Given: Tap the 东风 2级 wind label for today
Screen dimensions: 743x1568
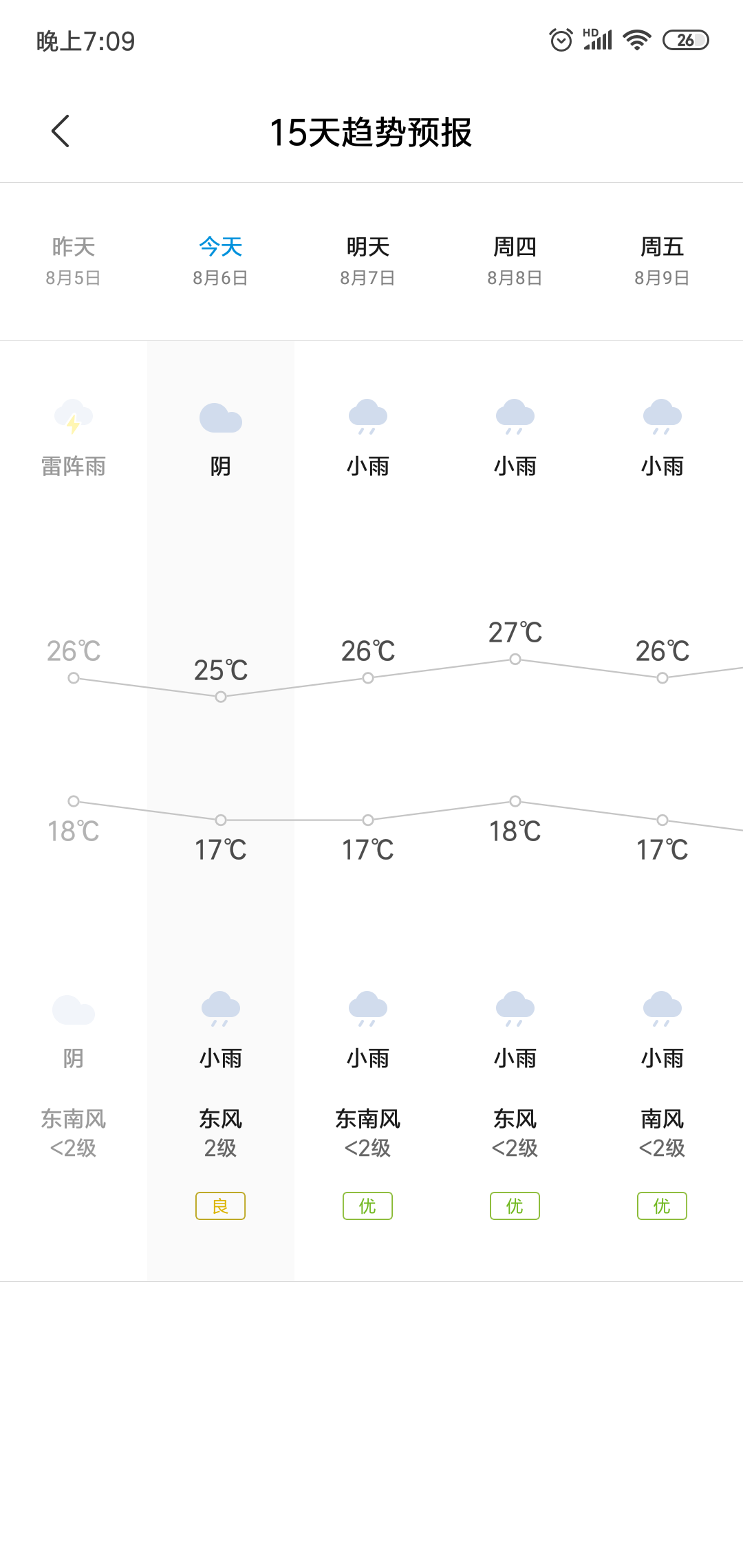Looking at the screenshot, I should click(220, 1131).
